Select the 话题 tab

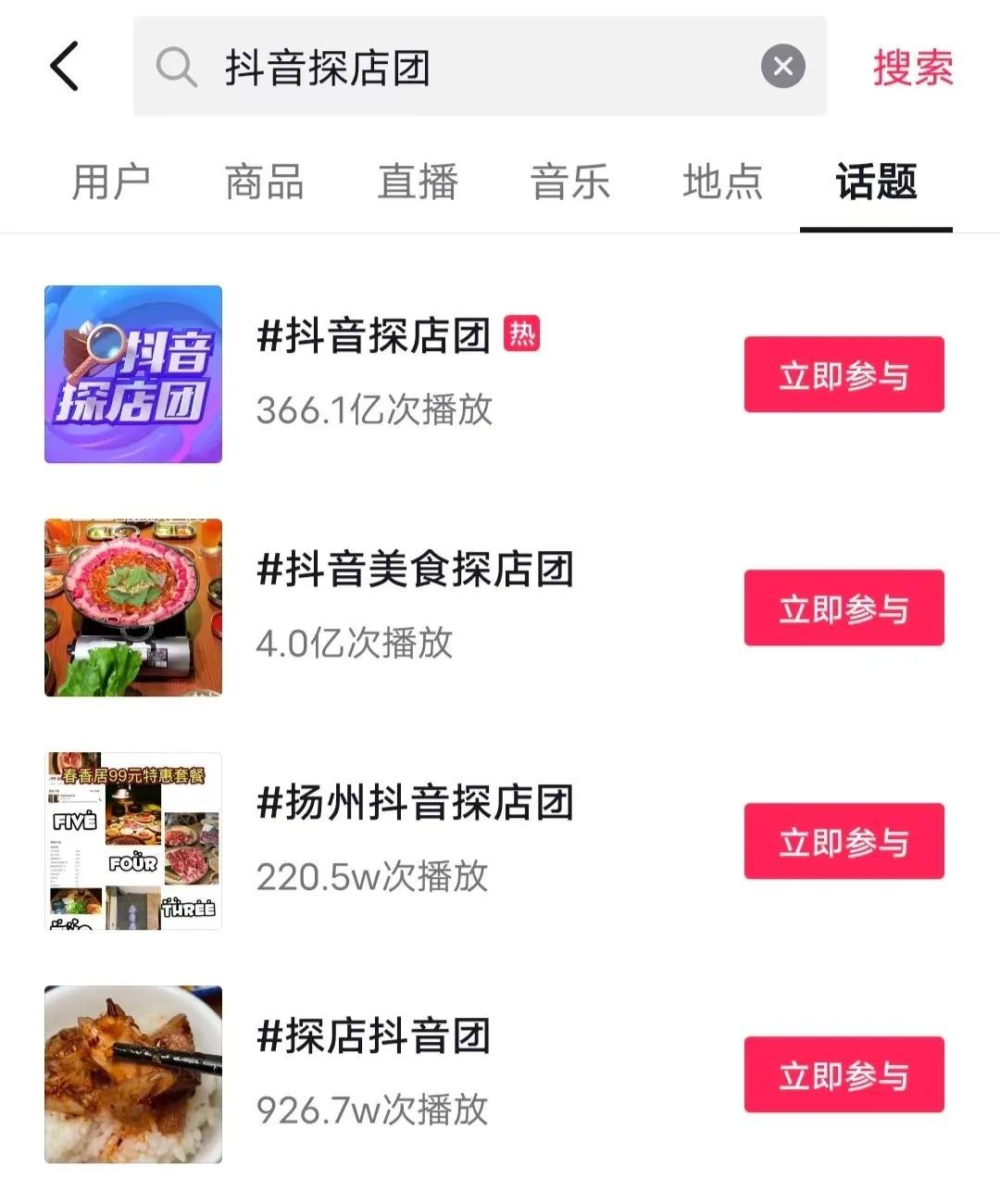click(876, 182)
